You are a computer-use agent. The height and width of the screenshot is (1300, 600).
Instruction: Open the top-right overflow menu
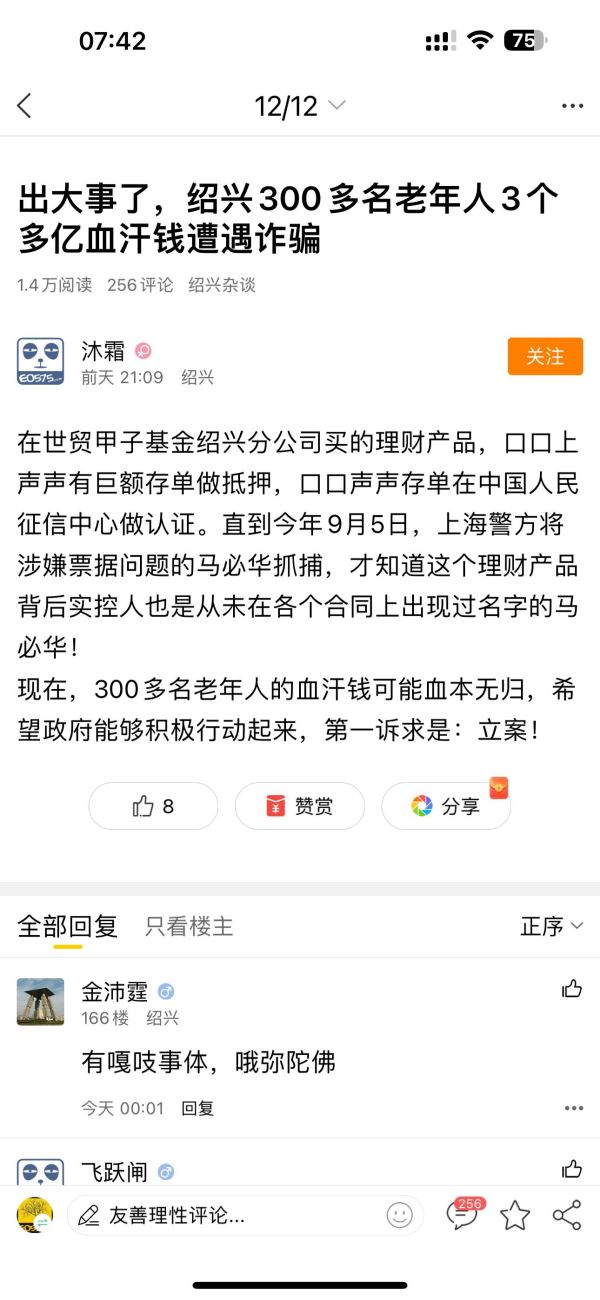point(572,106)
